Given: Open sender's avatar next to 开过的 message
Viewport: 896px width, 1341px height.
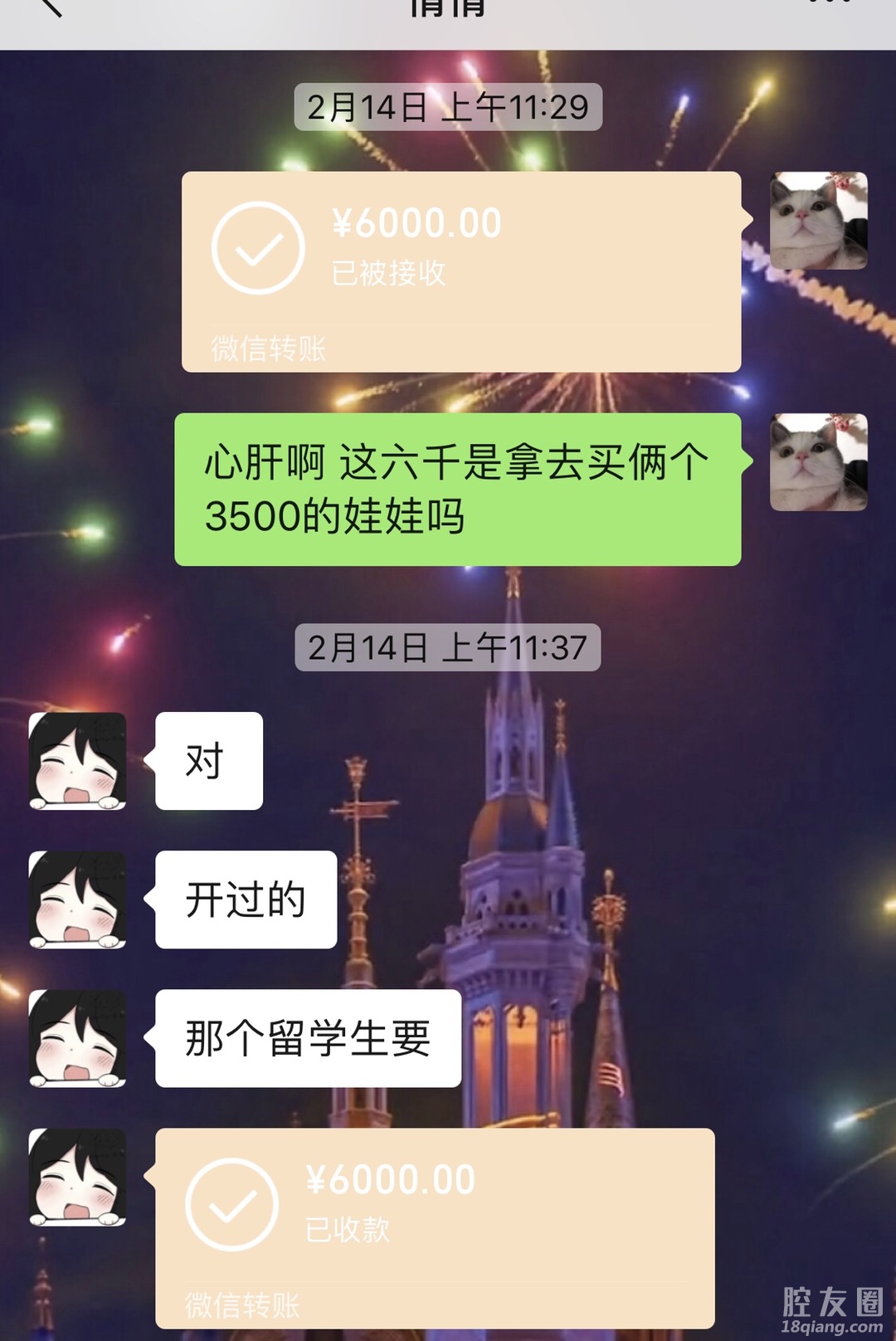Looking at the screenshot, I should click(x=77, y=900).
